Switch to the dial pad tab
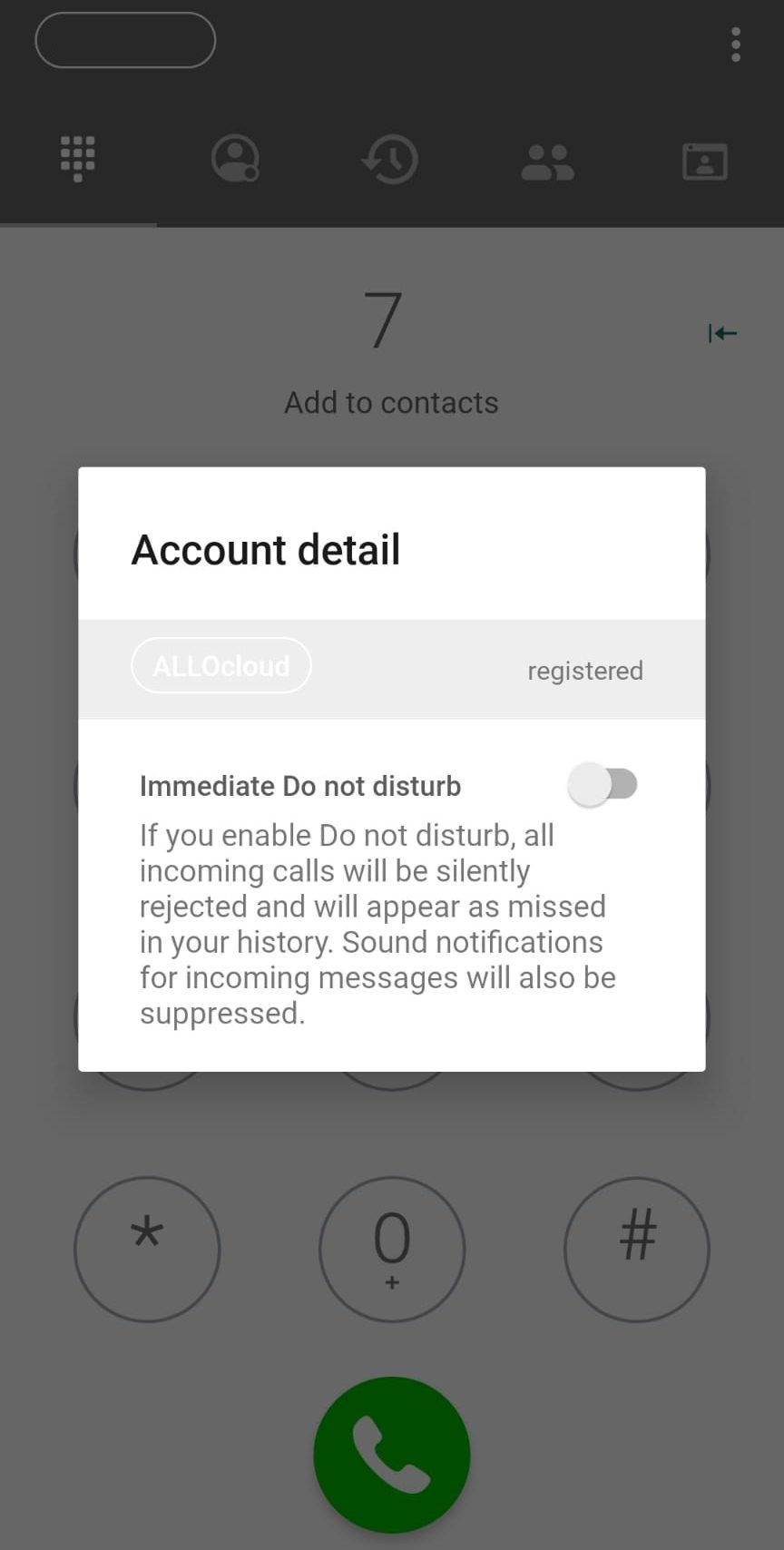Image resolution: width=784 pixels, height=1550 pixels. coord(78,160)
